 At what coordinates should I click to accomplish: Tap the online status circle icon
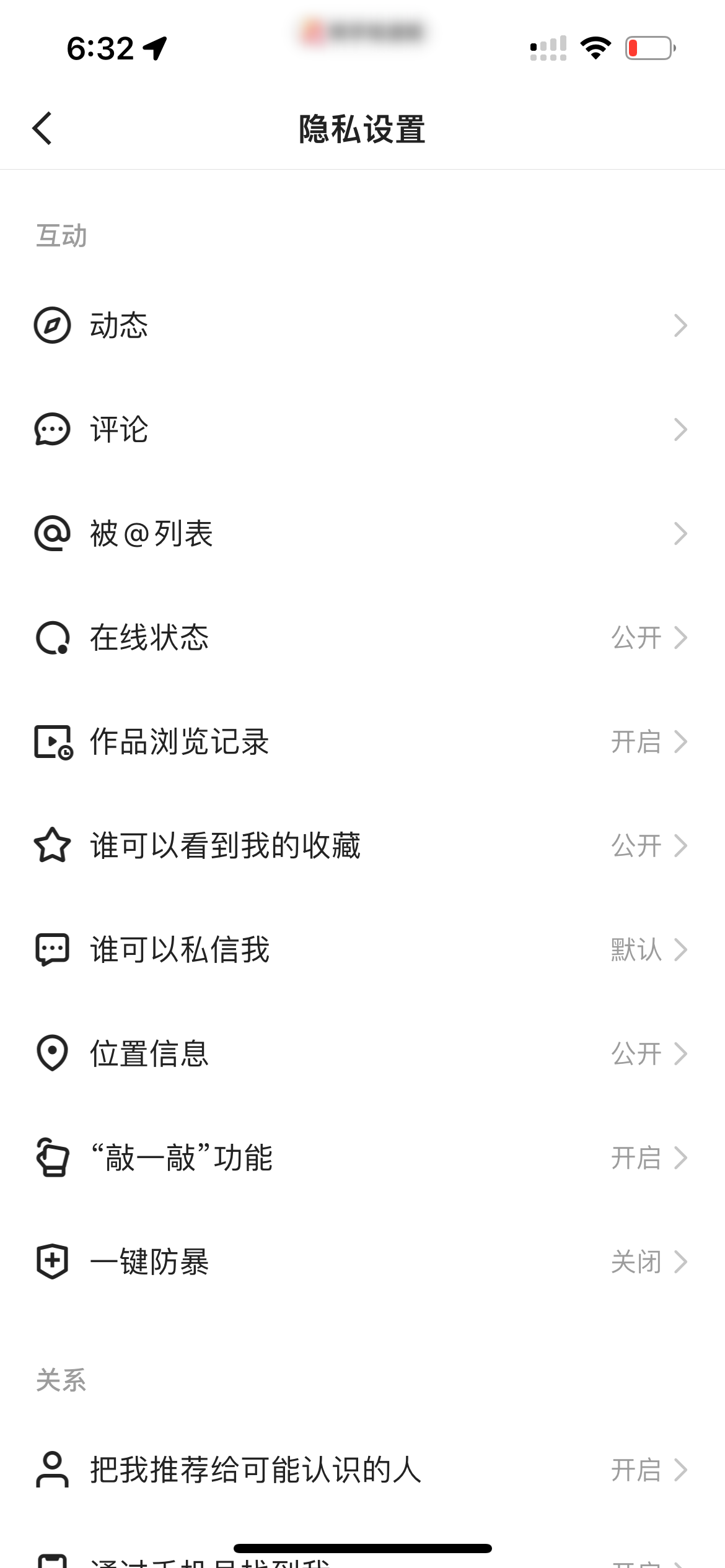[53, 638]
